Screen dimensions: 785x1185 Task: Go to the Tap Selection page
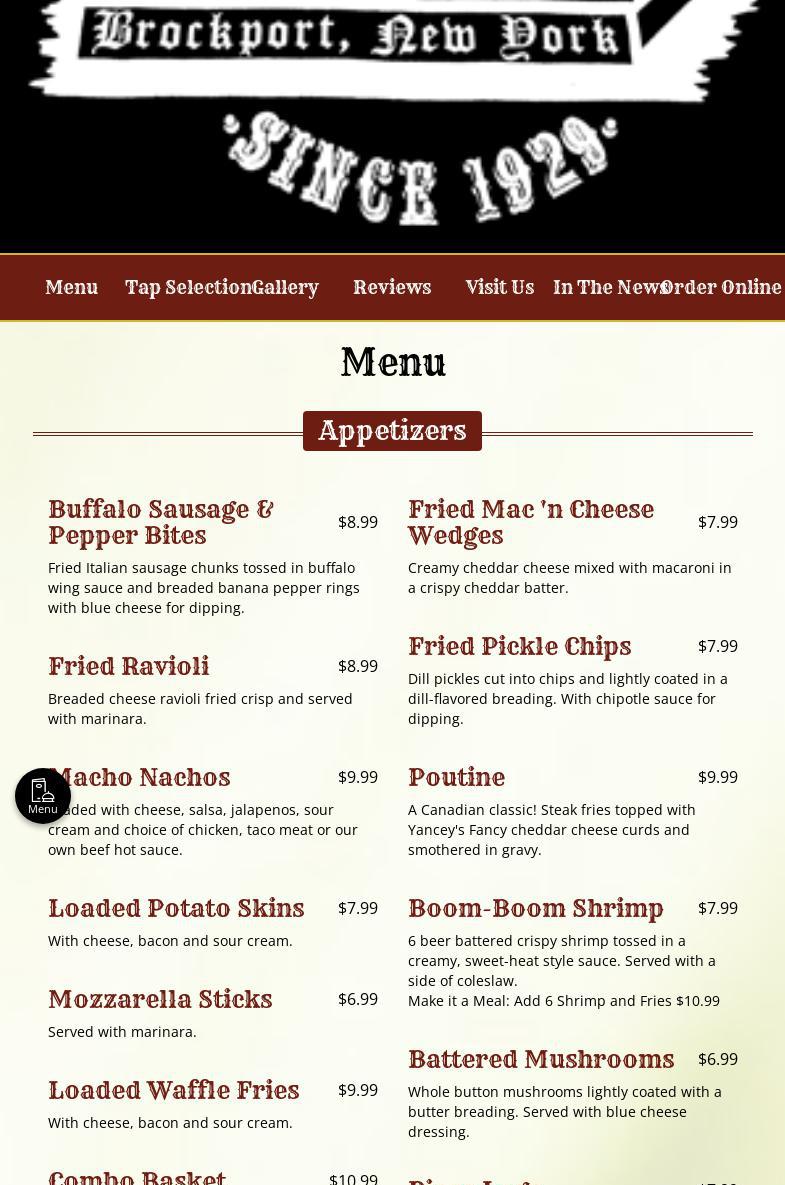tap(186, 288)
